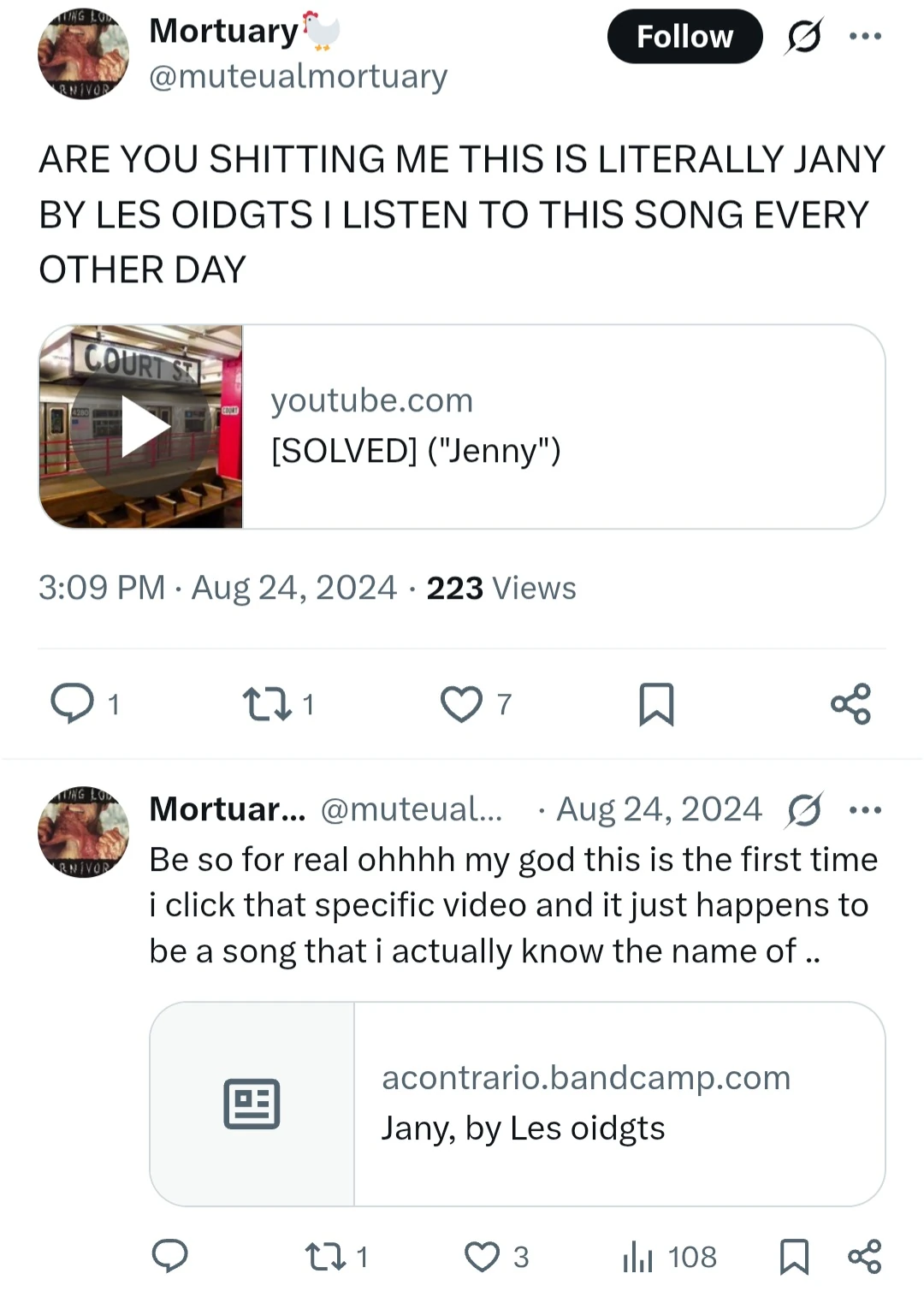Repost the "Be so for real" reply

click(x=325, y=1256)
